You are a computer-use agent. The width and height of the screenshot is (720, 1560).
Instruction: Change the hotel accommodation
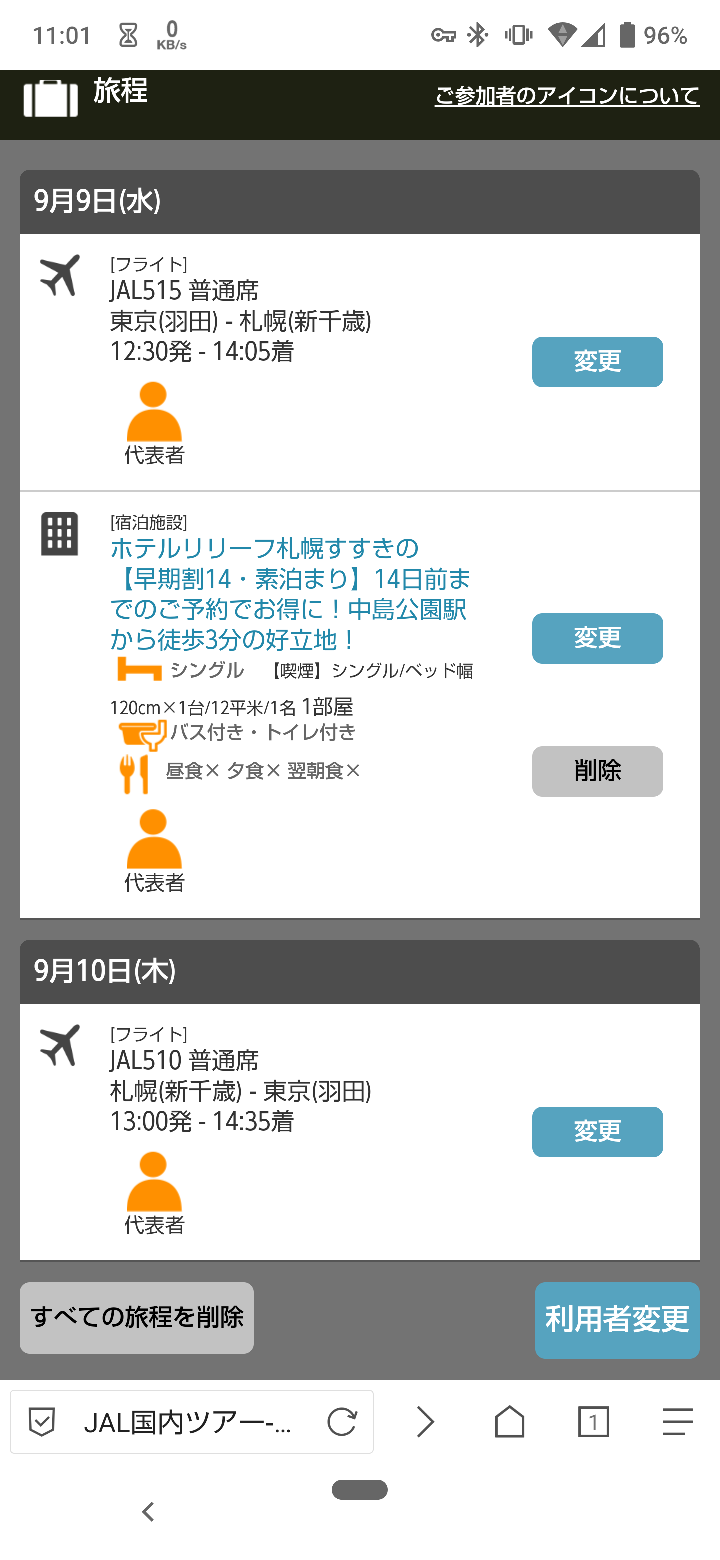597,637
